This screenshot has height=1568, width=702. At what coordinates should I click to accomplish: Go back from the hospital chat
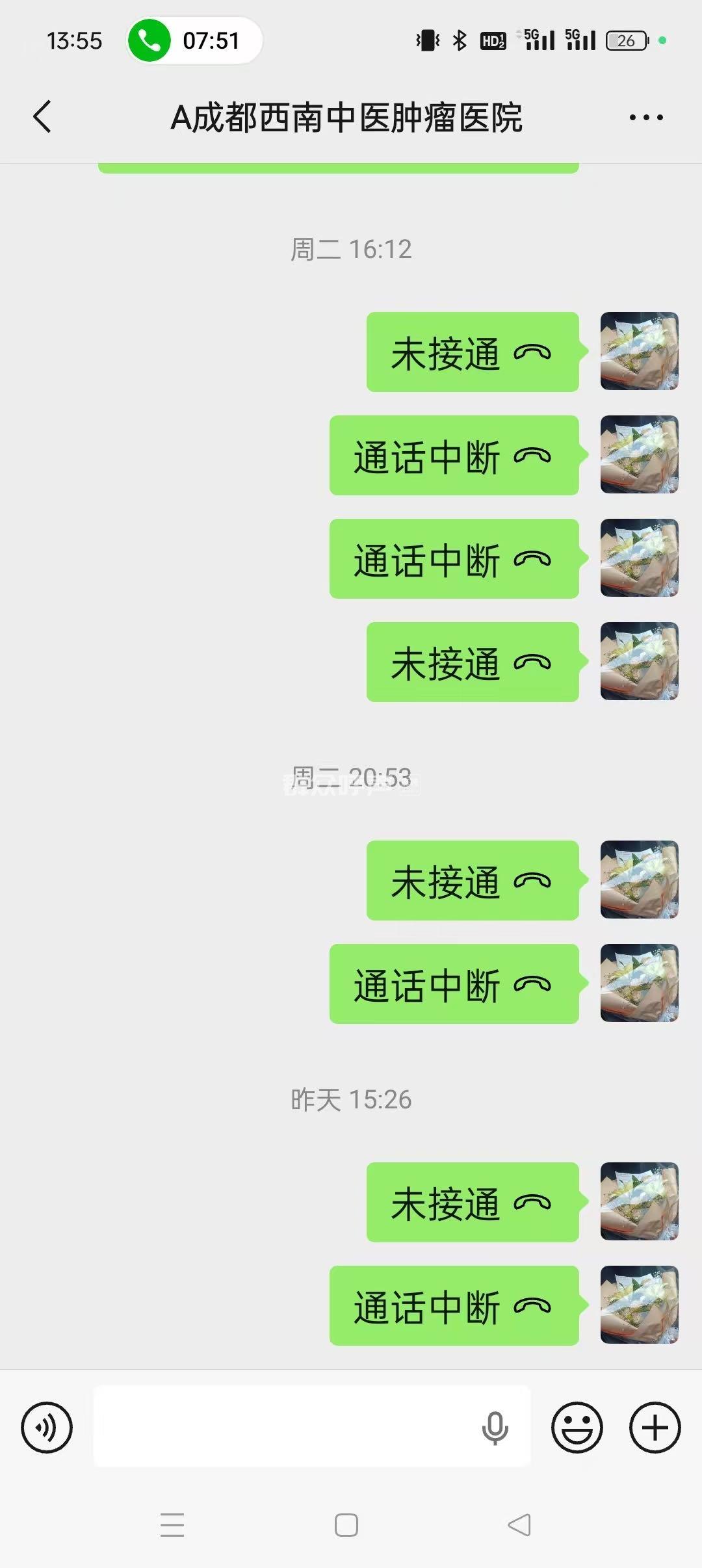coord(43,117)
